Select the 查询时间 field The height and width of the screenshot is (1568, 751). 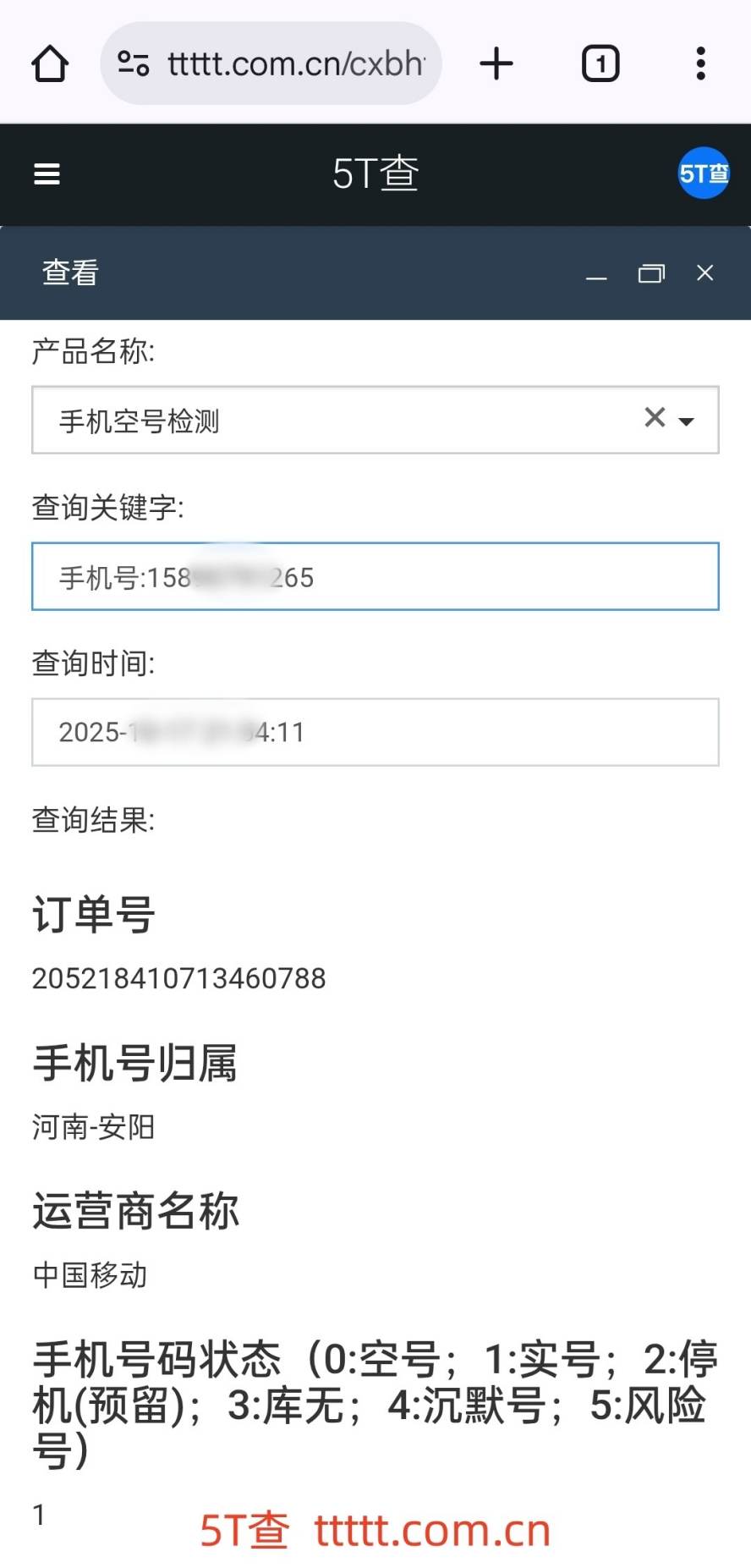coord(375,732)
